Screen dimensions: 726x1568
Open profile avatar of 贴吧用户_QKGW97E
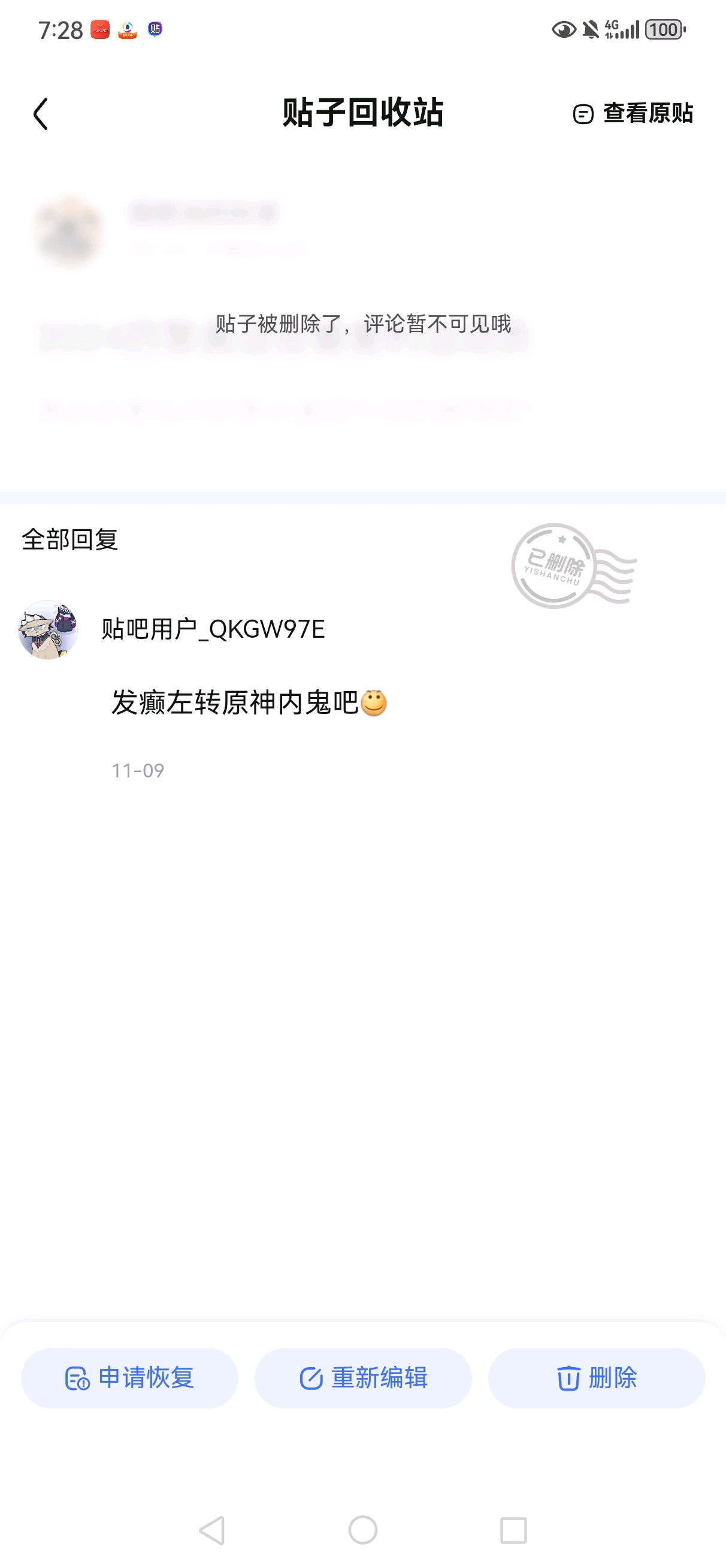tap(48, 629)
